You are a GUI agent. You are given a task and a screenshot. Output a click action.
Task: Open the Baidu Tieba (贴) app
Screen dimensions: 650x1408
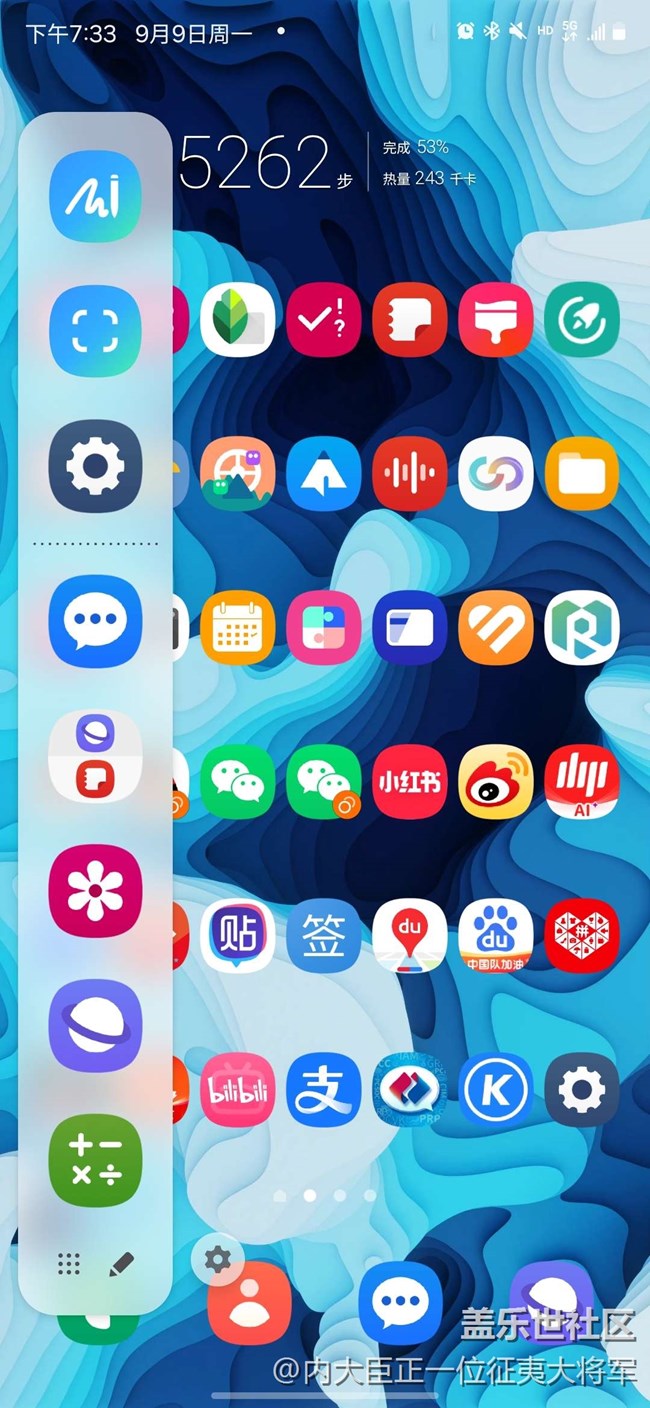[237, 936]
